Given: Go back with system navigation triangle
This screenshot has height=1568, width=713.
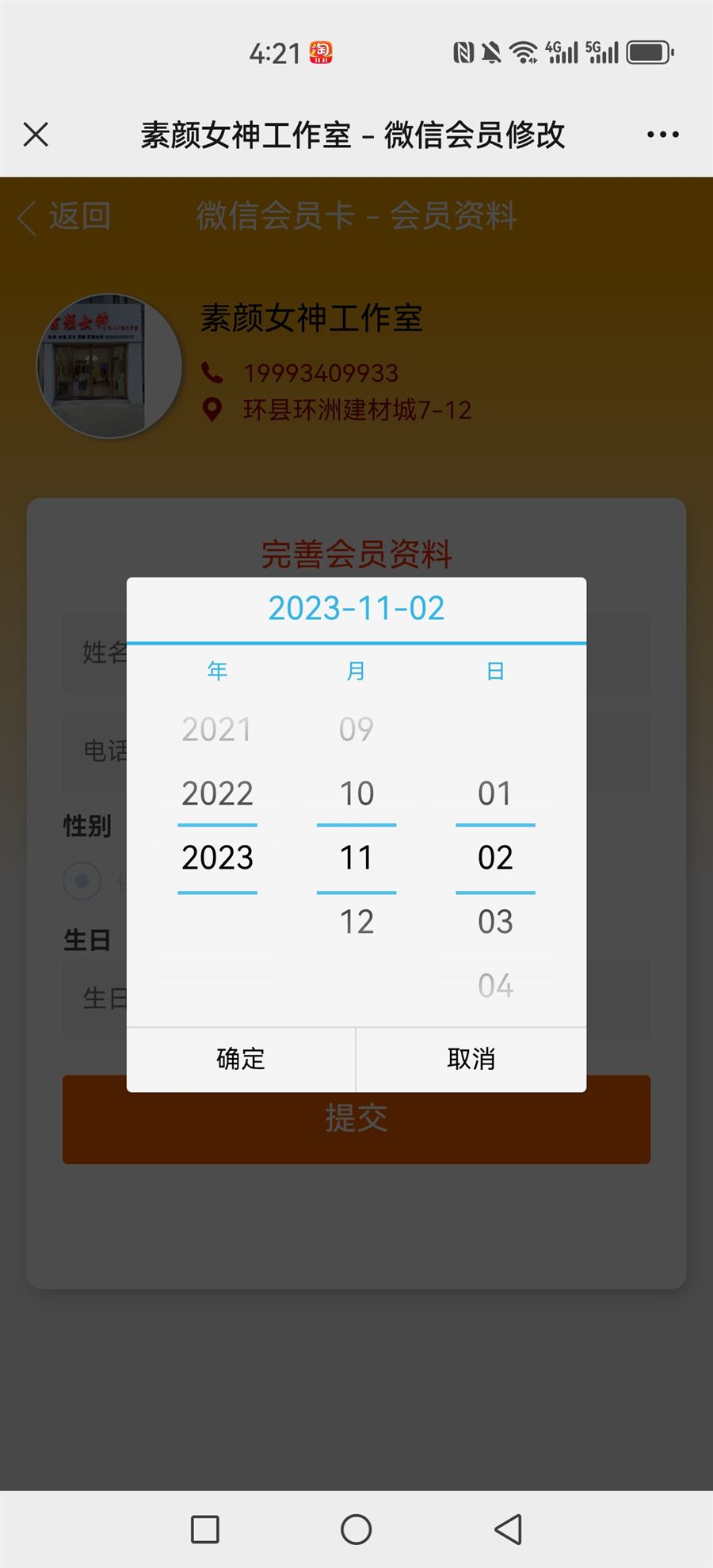Looking at the screenshot, I should click(508, 1529).
